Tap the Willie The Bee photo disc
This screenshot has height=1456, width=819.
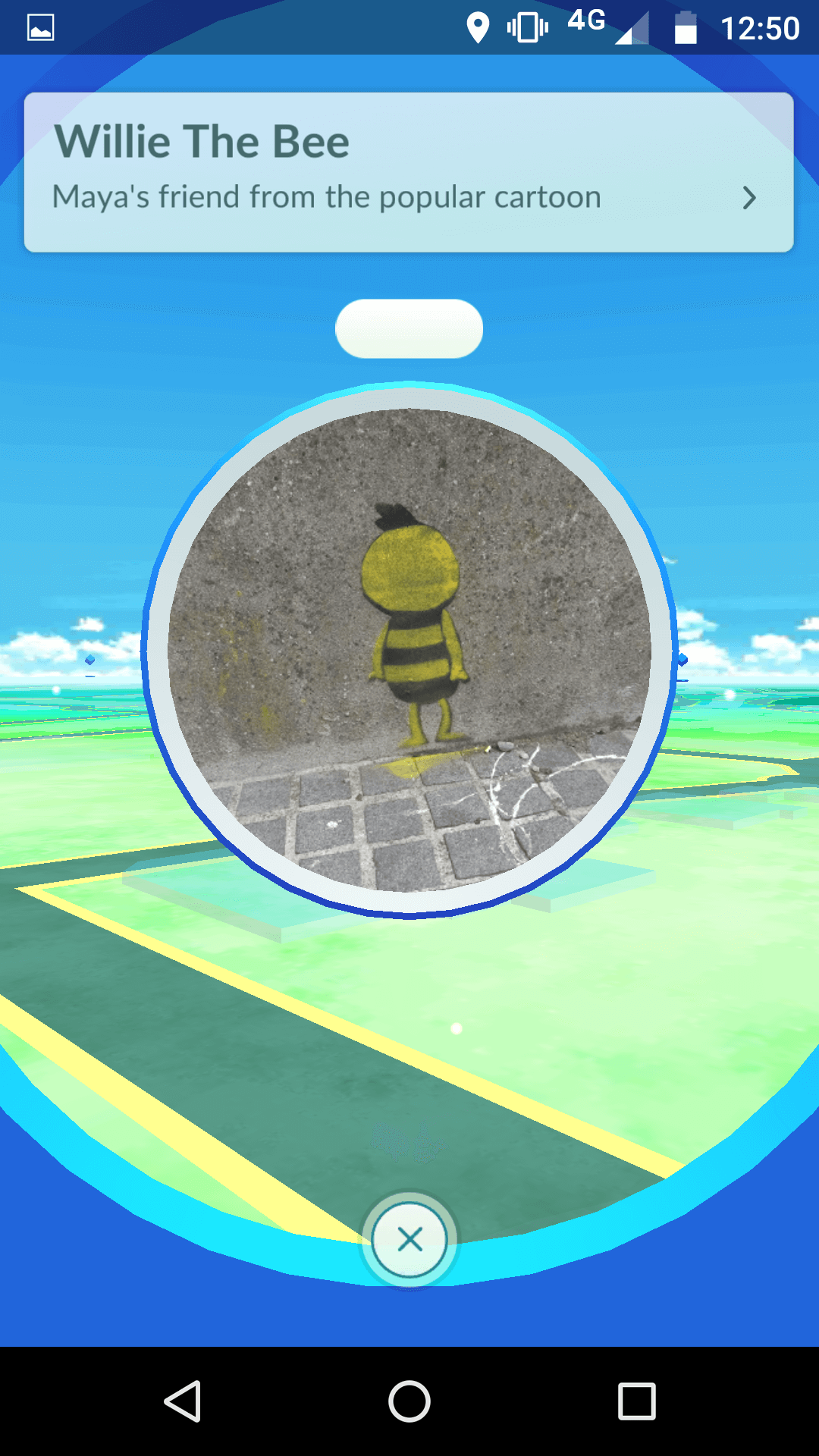(409, 651)
